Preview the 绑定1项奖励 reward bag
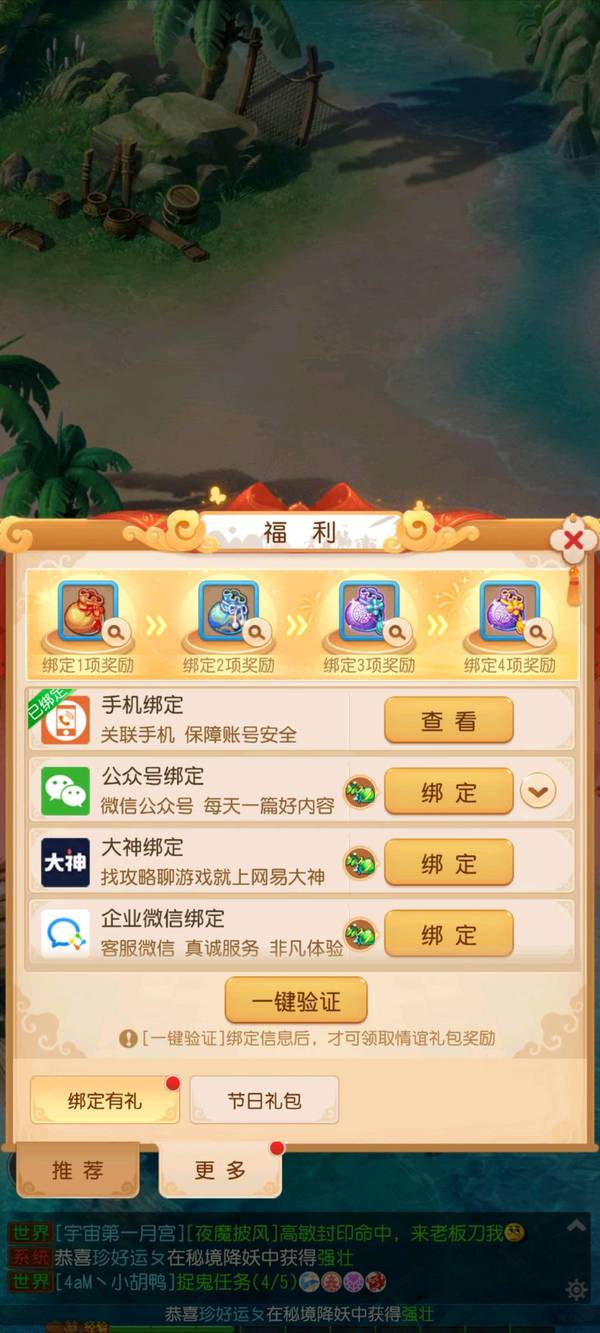The image size is (600, 1333). 89,613
